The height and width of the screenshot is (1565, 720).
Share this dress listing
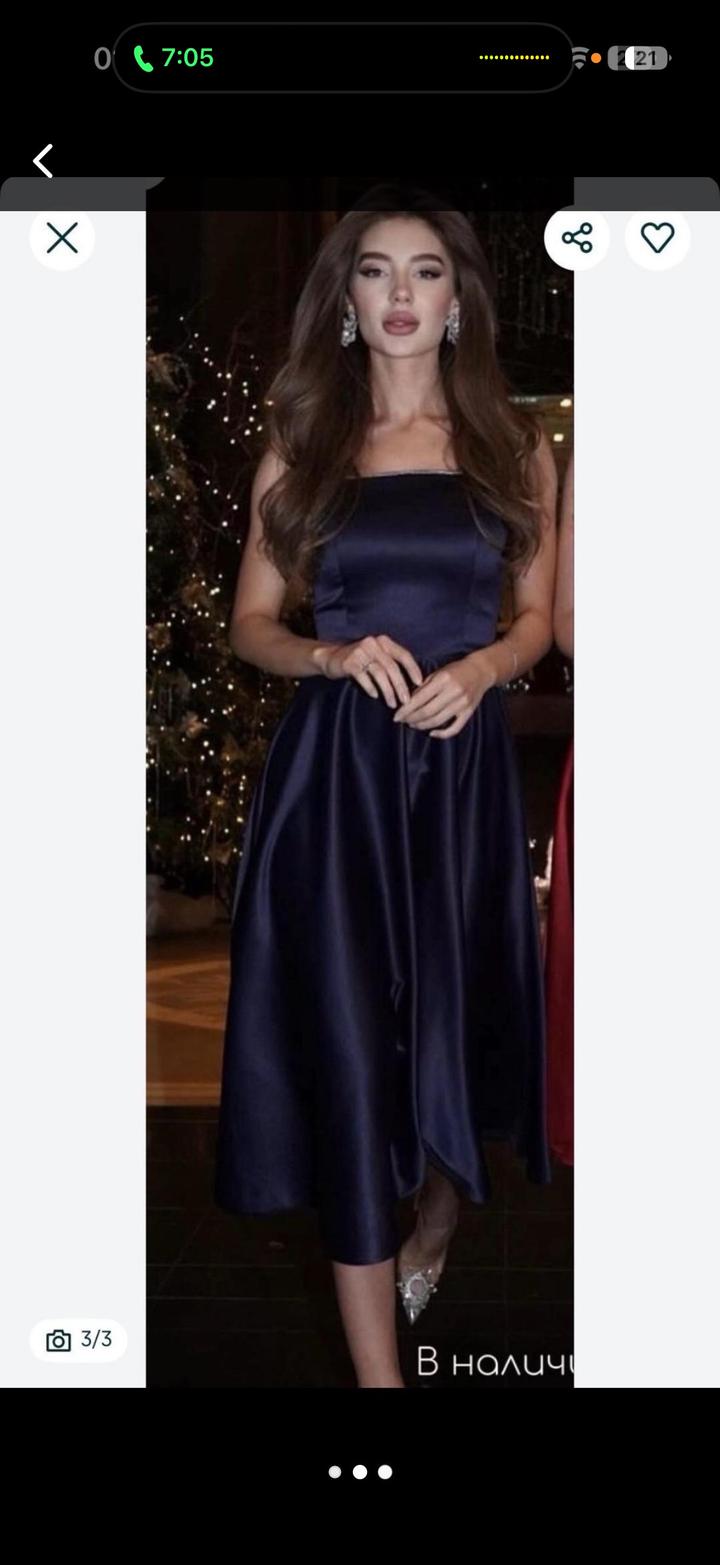coord(577,238)
